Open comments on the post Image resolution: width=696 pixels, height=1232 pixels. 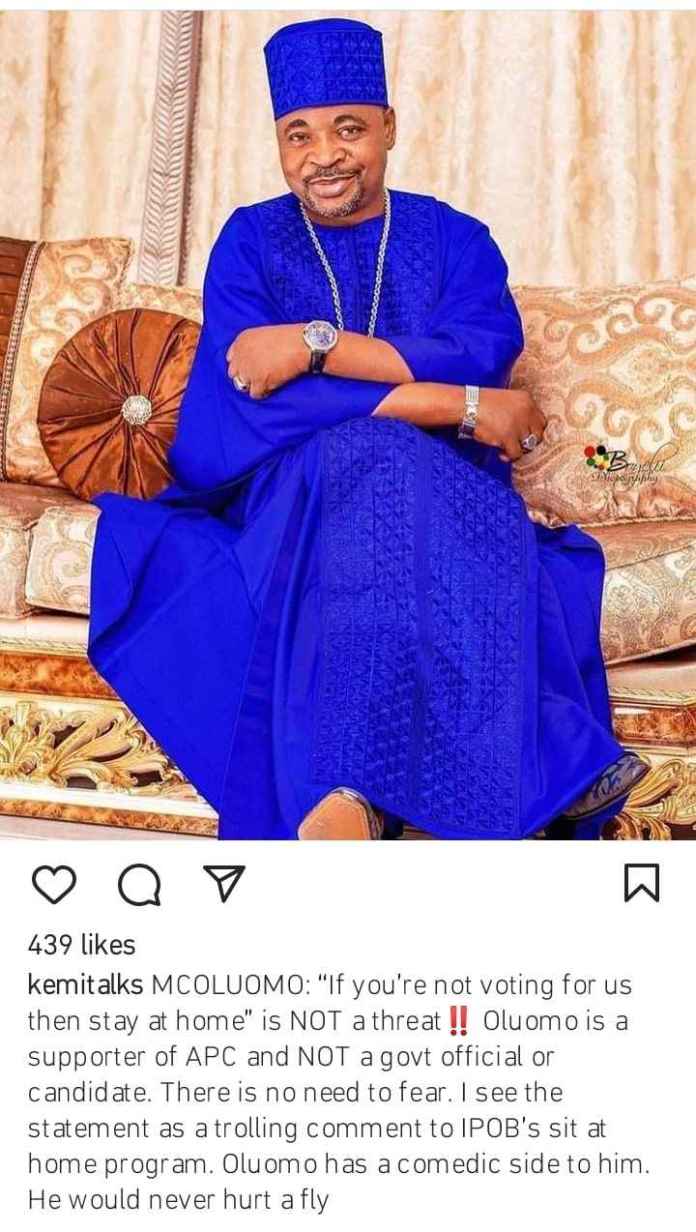point(138,885)
